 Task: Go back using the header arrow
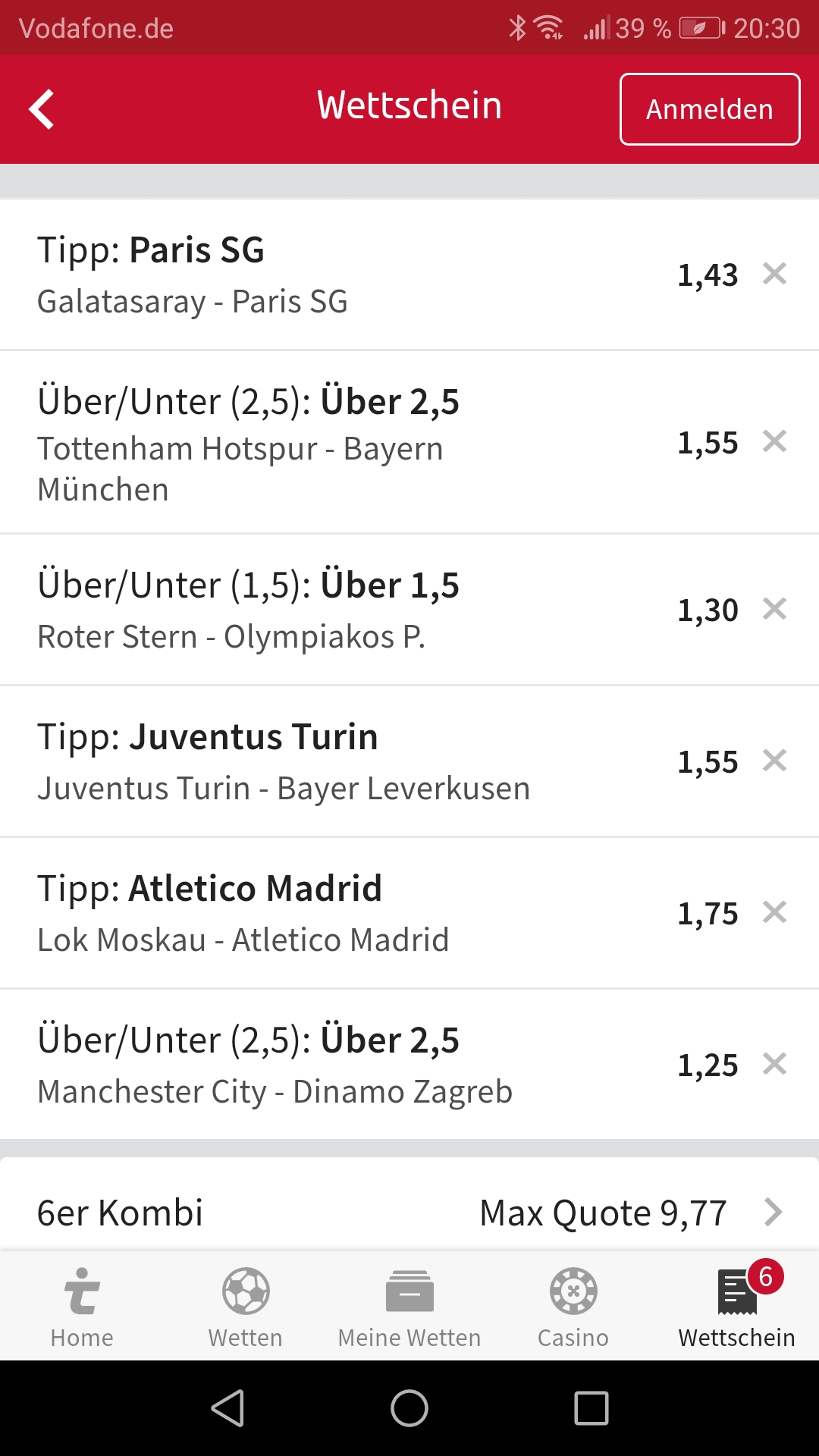pyautogui.click(x=42, y=109)
